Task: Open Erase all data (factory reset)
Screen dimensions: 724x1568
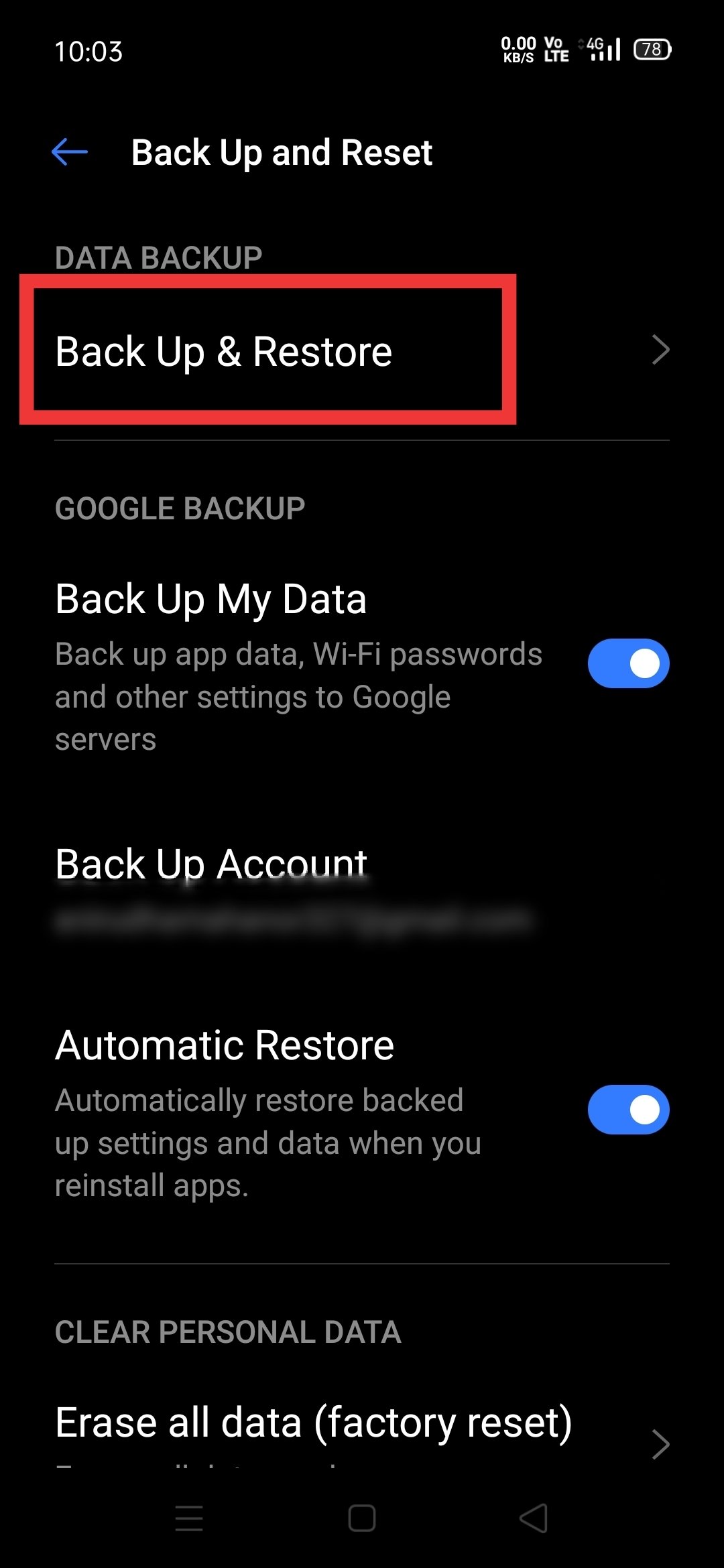Action: [x=314, y=1424]
